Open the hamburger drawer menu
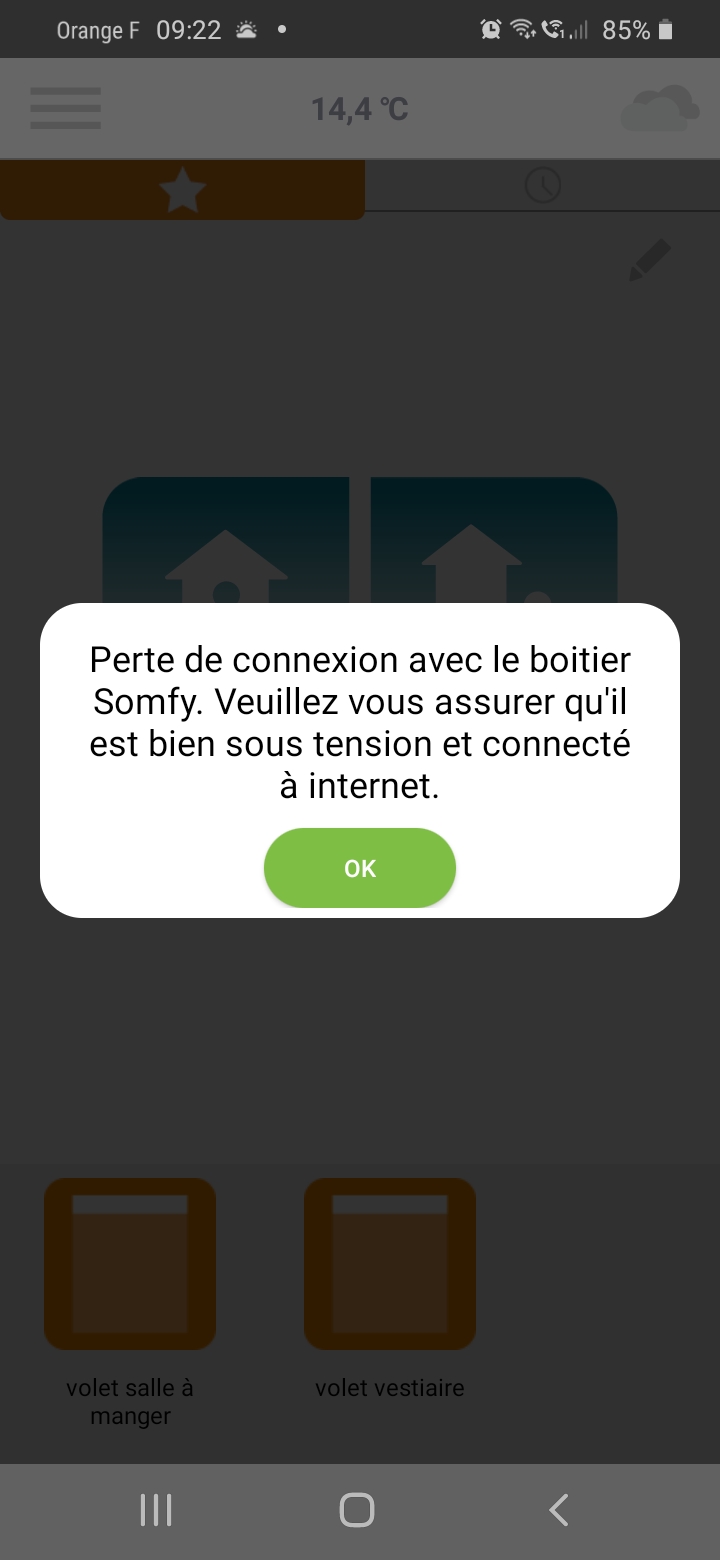Image resolution: width=720 pixels, height=1560 pixels. point(66,108)
